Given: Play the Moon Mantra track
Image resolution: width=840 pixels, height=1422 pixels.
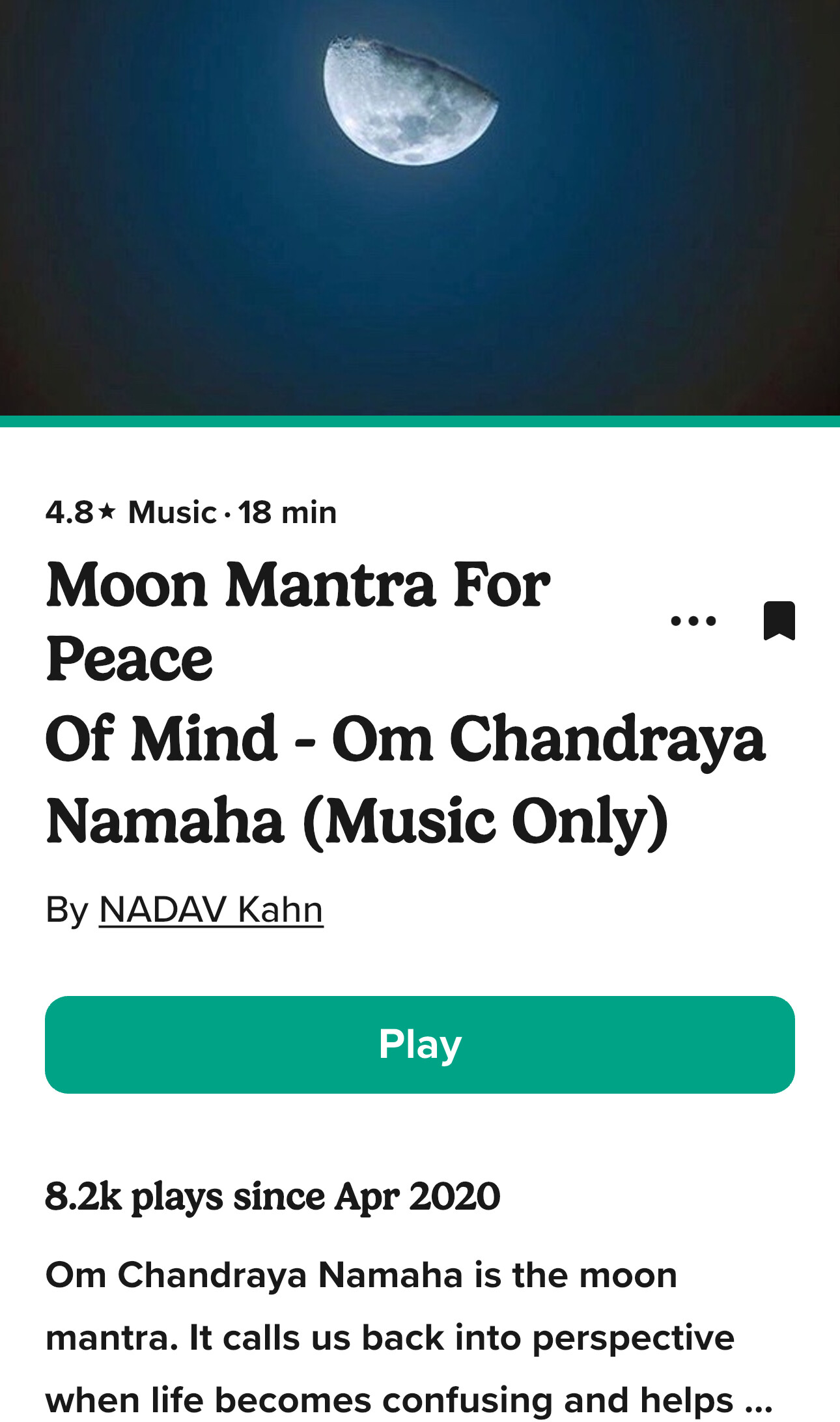Looking at the screenshot, I should [x=420, y=1045].
